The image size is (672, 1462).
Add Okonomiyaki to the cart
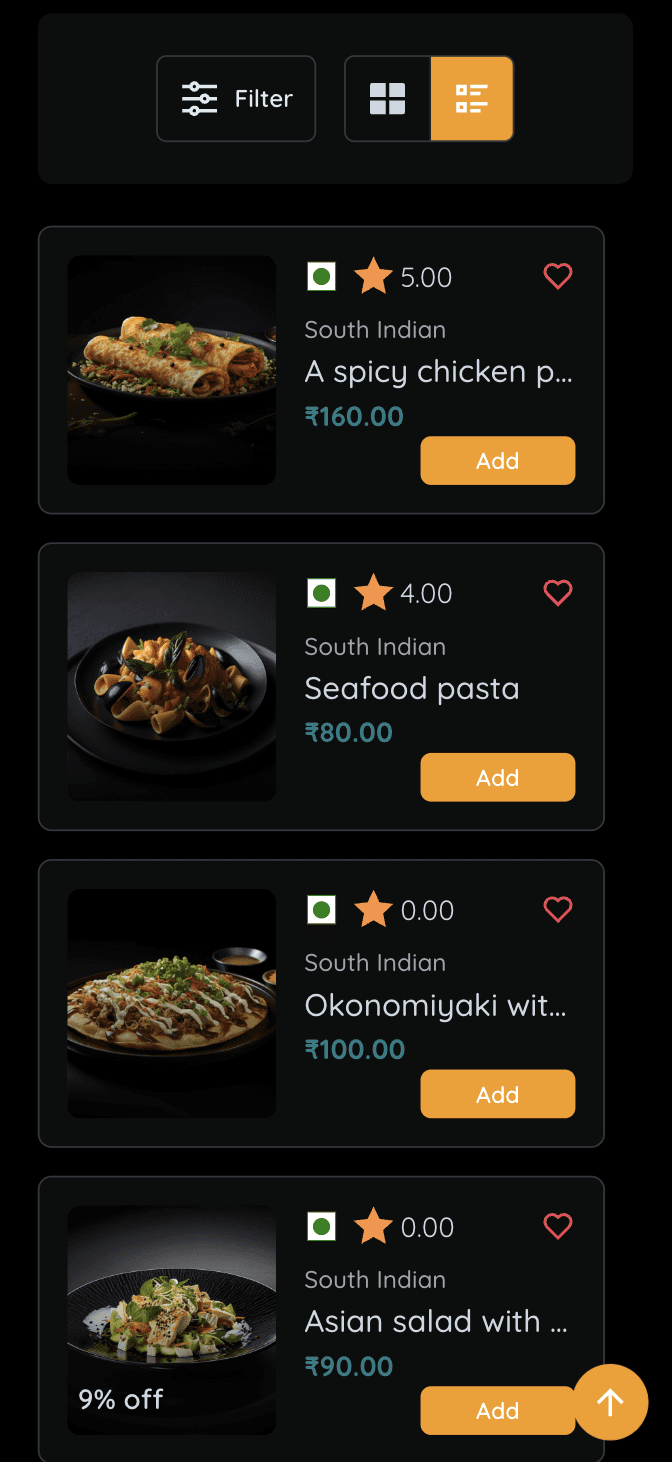pyautogui.click(x=497, y=1094)
